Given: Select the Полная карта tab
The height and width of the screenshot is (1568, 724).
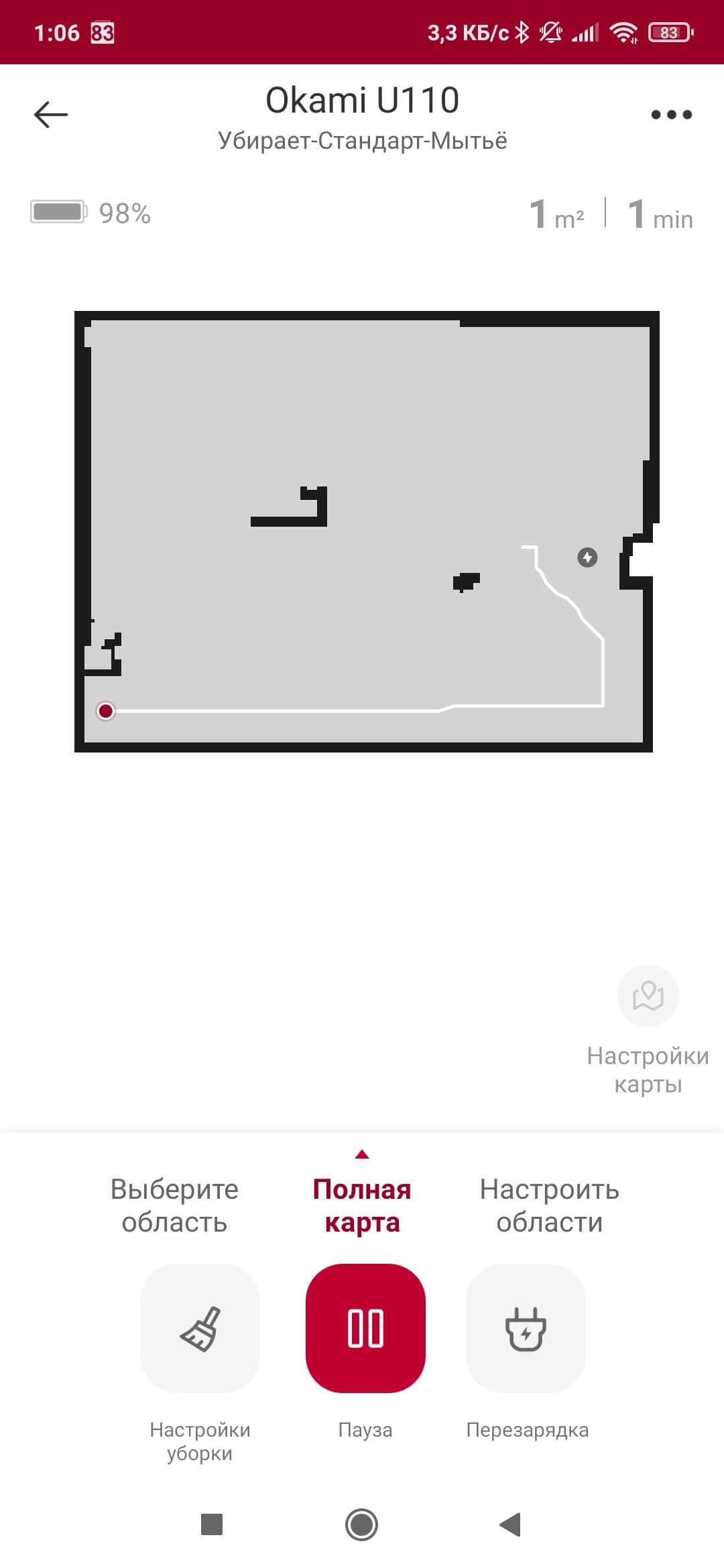Looking at the screenshot, I should click(x=362, y=1205).
